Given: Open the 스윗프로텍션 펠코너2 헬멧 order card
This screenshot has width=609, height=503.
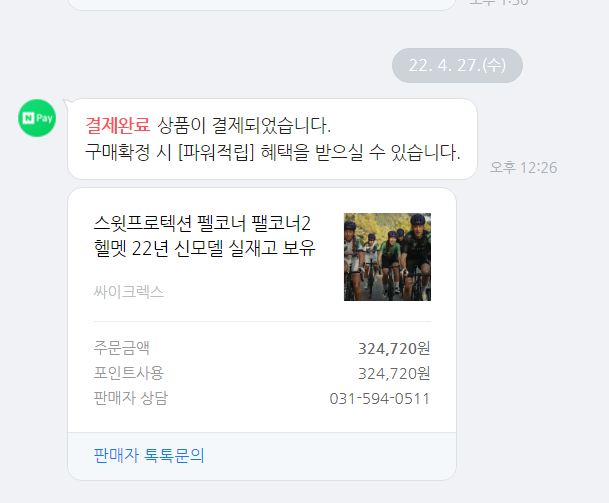Looking at the screenshot, I should (205, 236).
